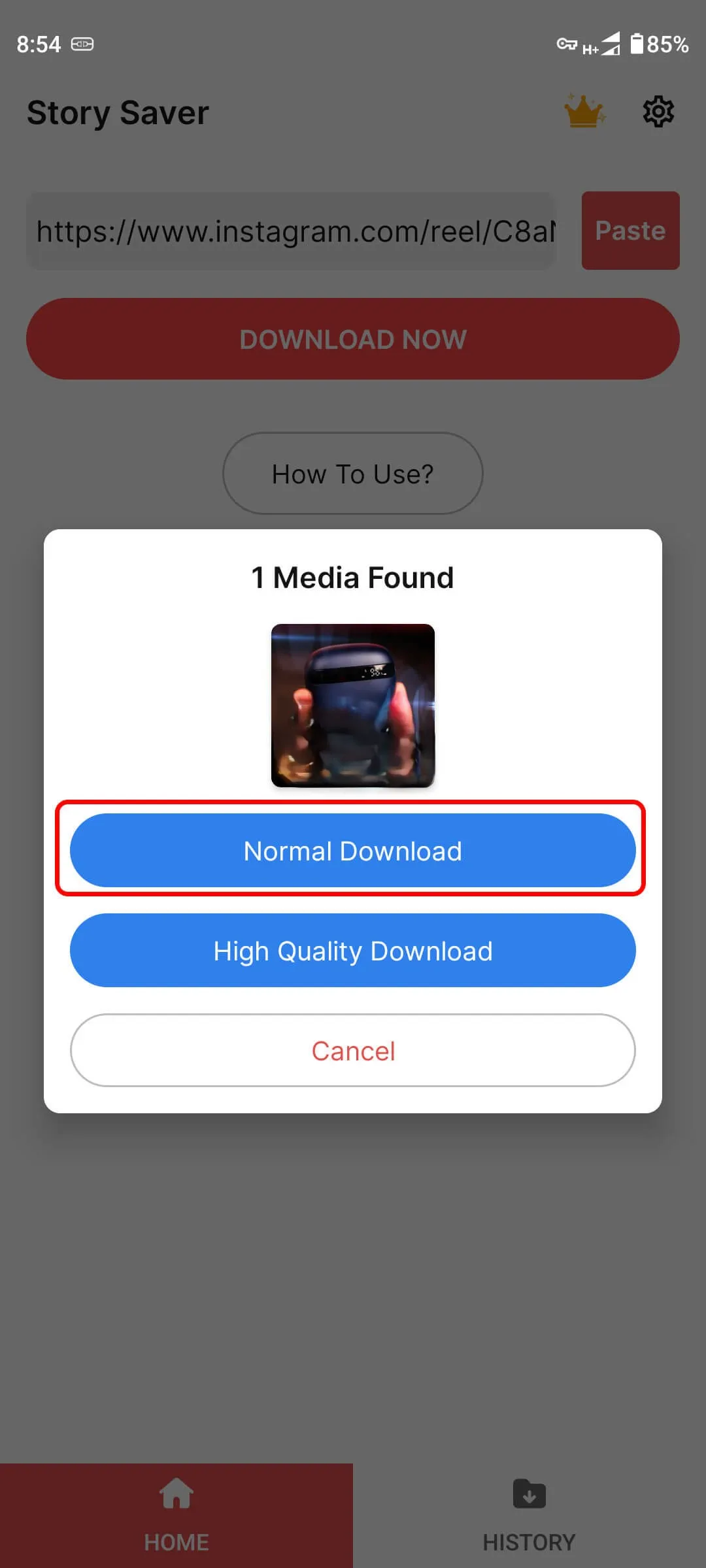The height and width of the screenshot is (1568, 706).
Task: Cancel the media download dialog
Action: tap(353, 1051)
